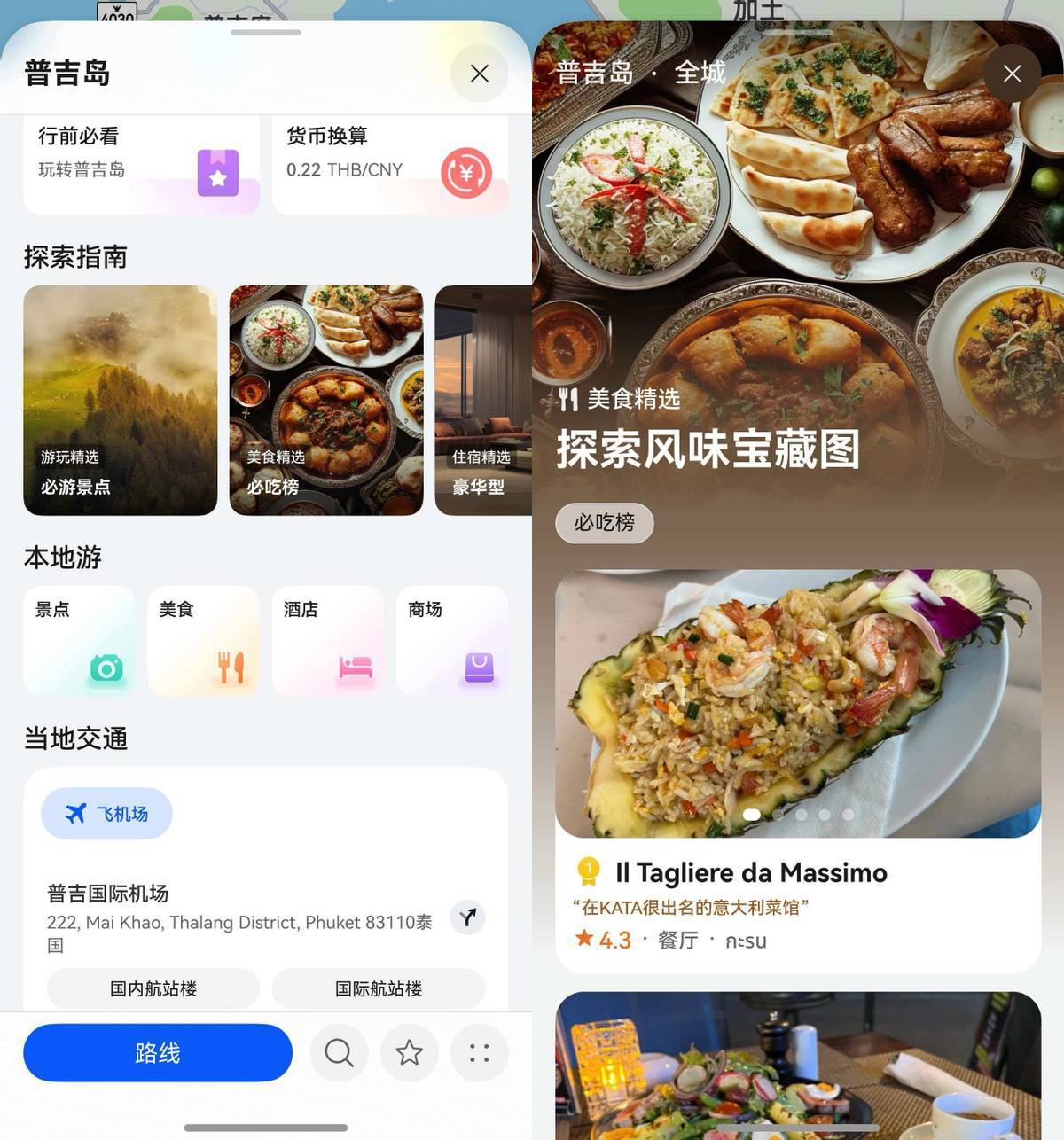Image resolution: width=1064 pixels, height=1140 pixels.
Task: Open the 豪华型 accommodation guide tile
Action: click(x=483, y=400)
